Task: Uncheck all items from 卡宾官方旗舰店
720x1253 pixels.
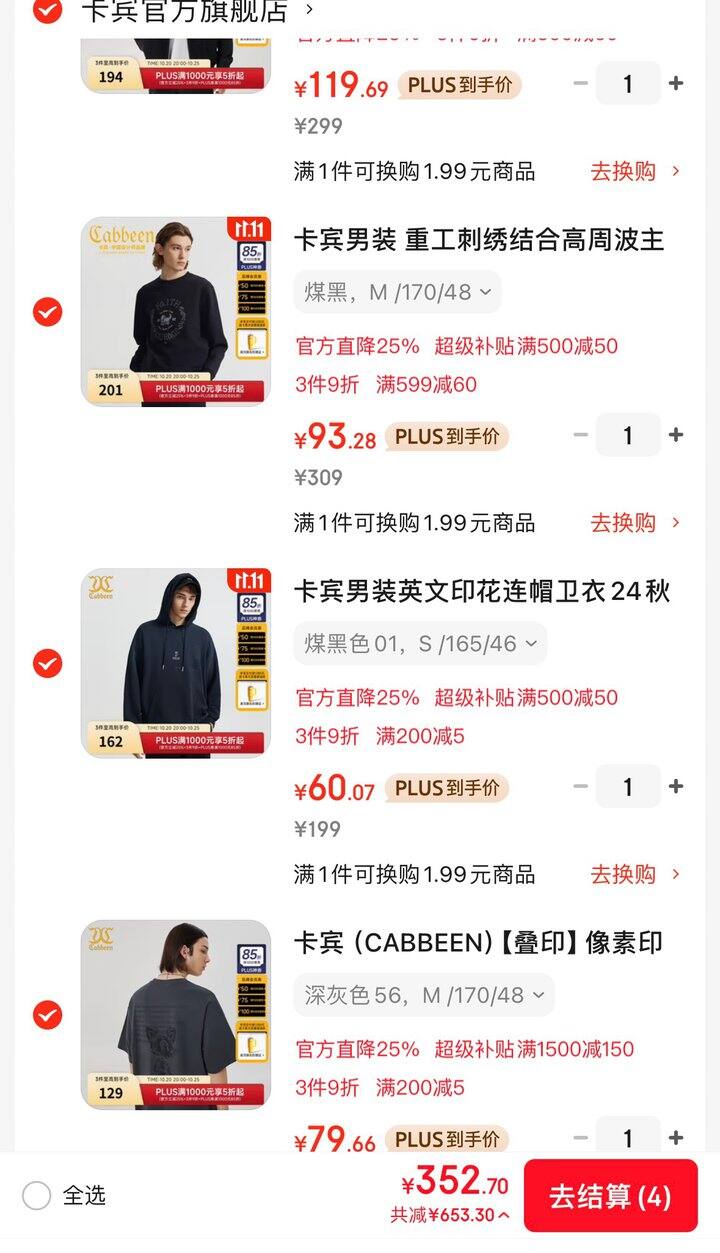Action: click(x=47, y=11)
